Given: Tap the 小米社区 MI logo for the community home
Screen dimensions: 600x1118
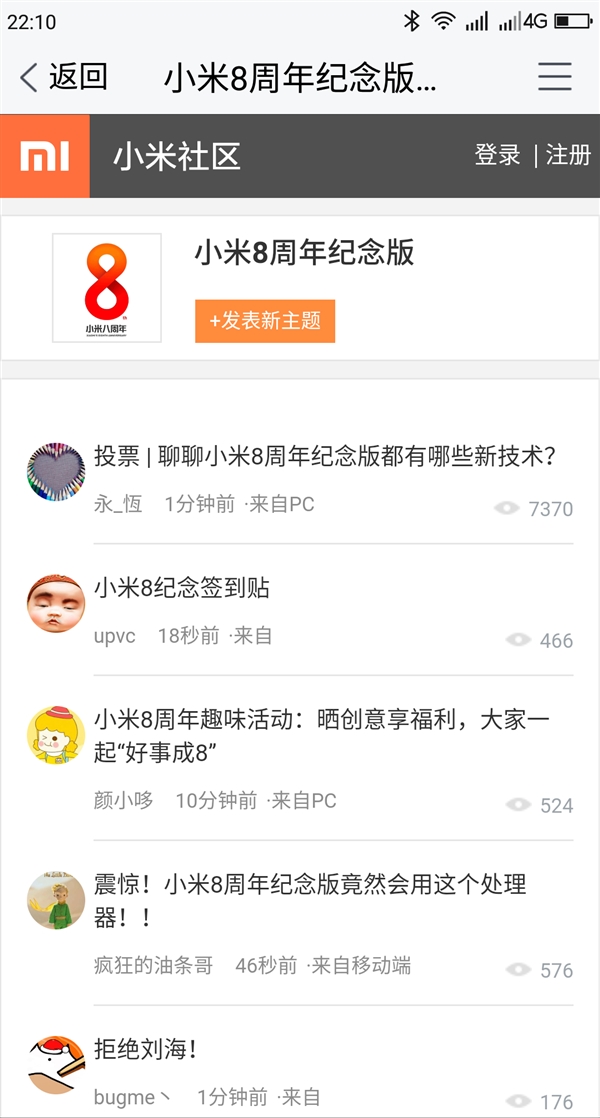Looking at the screenshot, I should click(45, 156).
